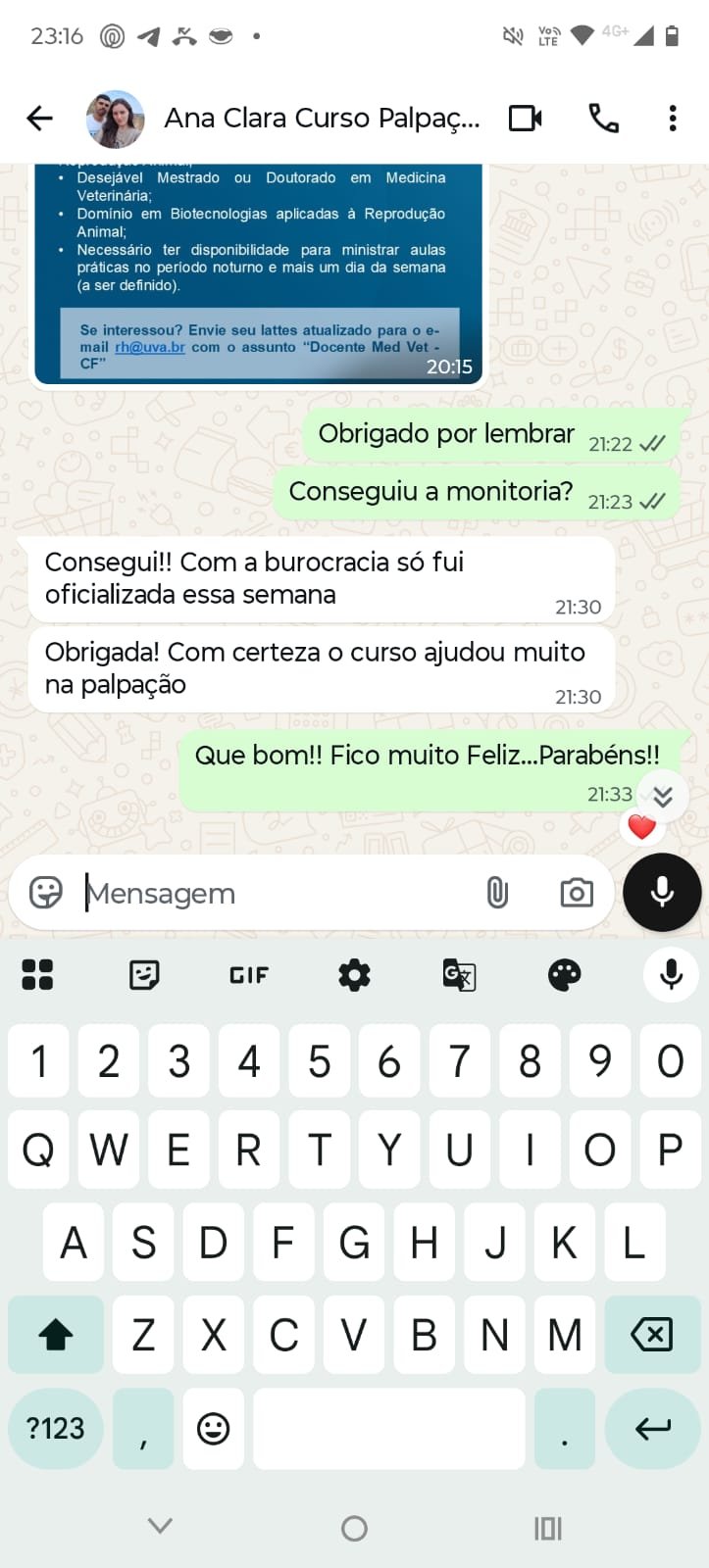Start a voice call with Ana Clara
709x1568 pixels.
603,119
